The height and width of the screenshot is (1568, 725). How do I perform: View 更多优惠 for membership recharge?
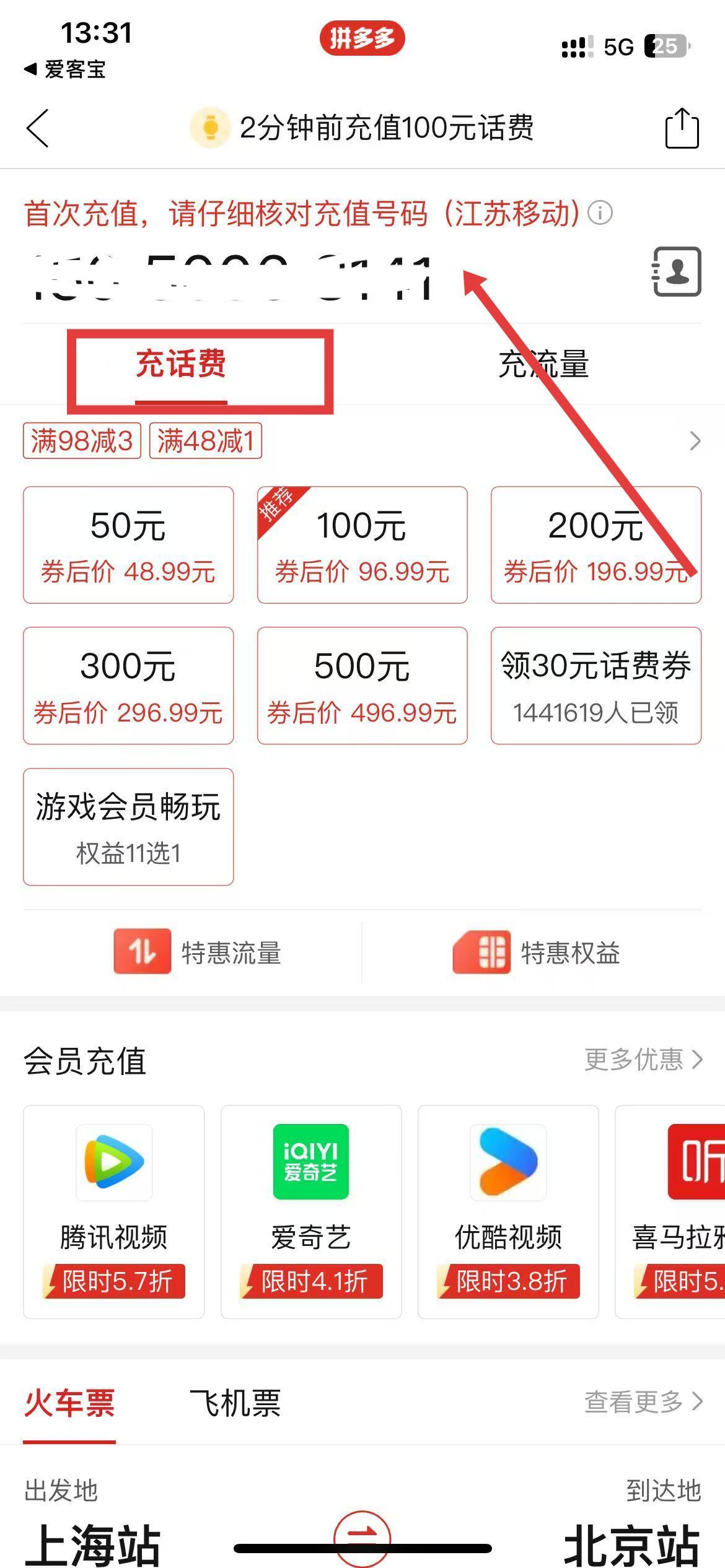(643, 1060)
